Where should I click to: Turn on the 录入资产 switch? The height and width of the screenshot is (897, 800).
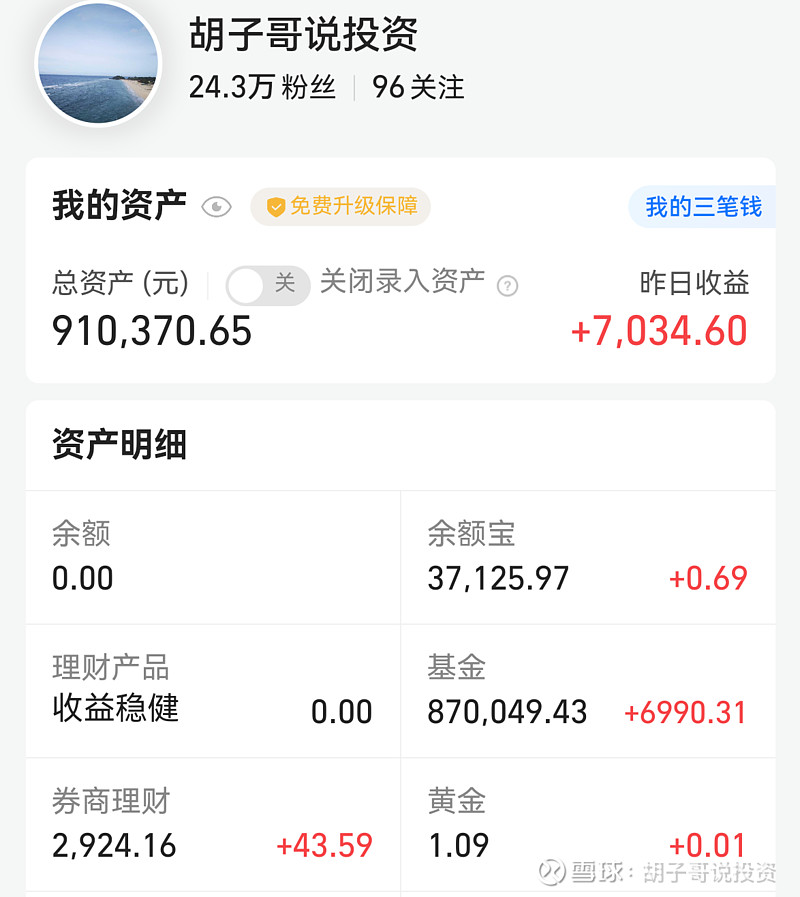pos(268,285)
